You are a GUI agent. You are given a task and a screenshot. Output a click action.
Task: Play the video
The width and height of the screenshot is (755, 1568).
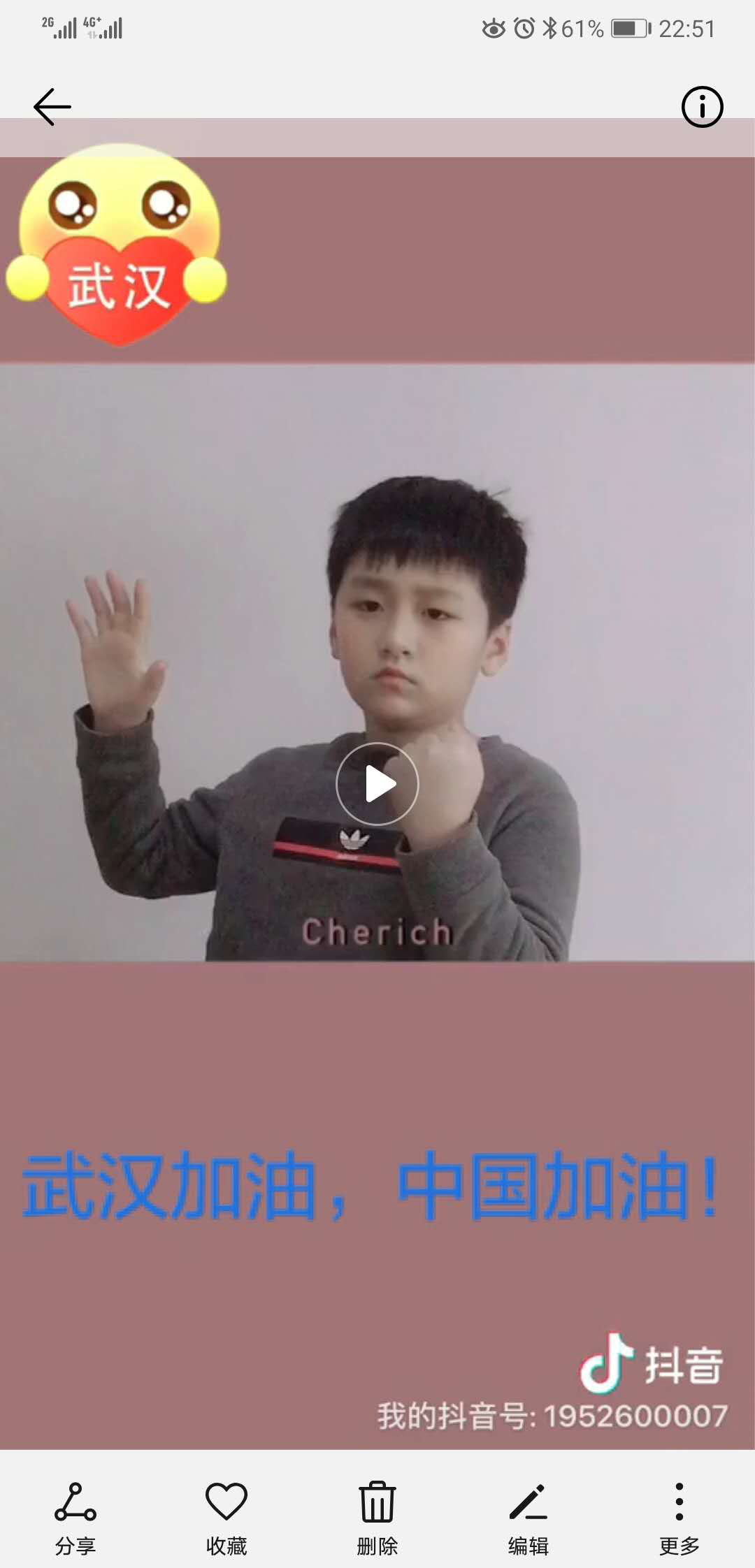coord(377,783)
